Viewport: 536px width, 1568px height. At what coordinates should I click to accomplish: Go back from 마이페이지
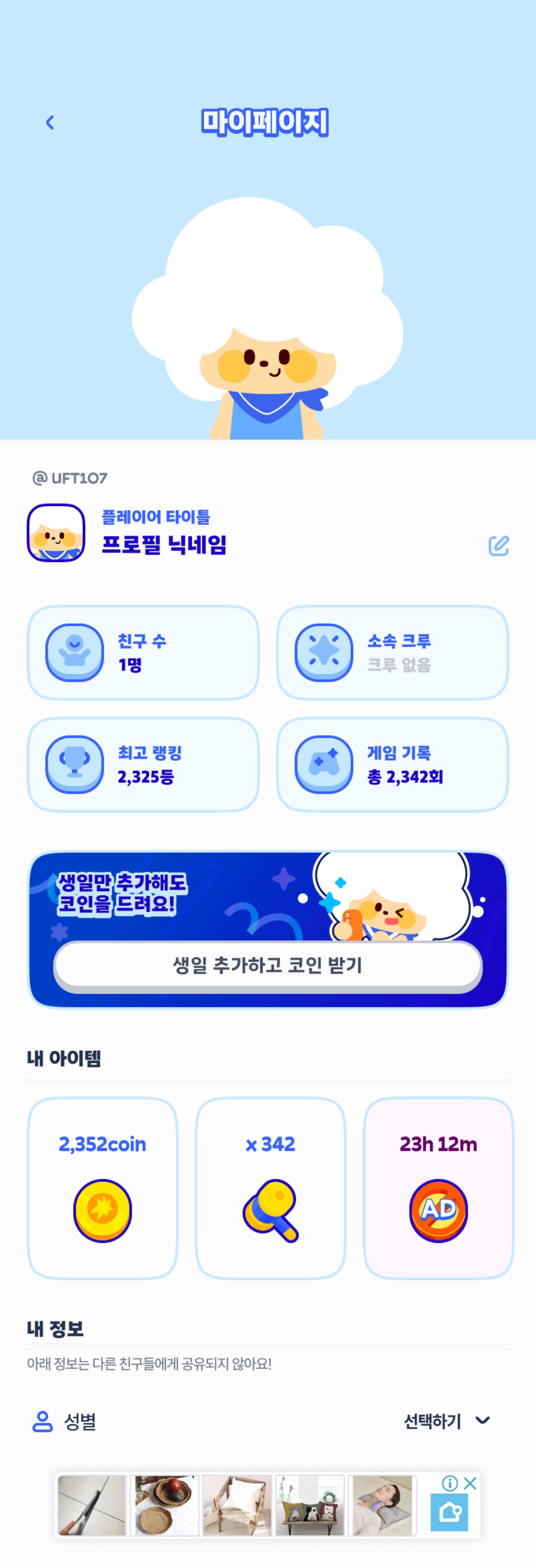pos(50,123)
